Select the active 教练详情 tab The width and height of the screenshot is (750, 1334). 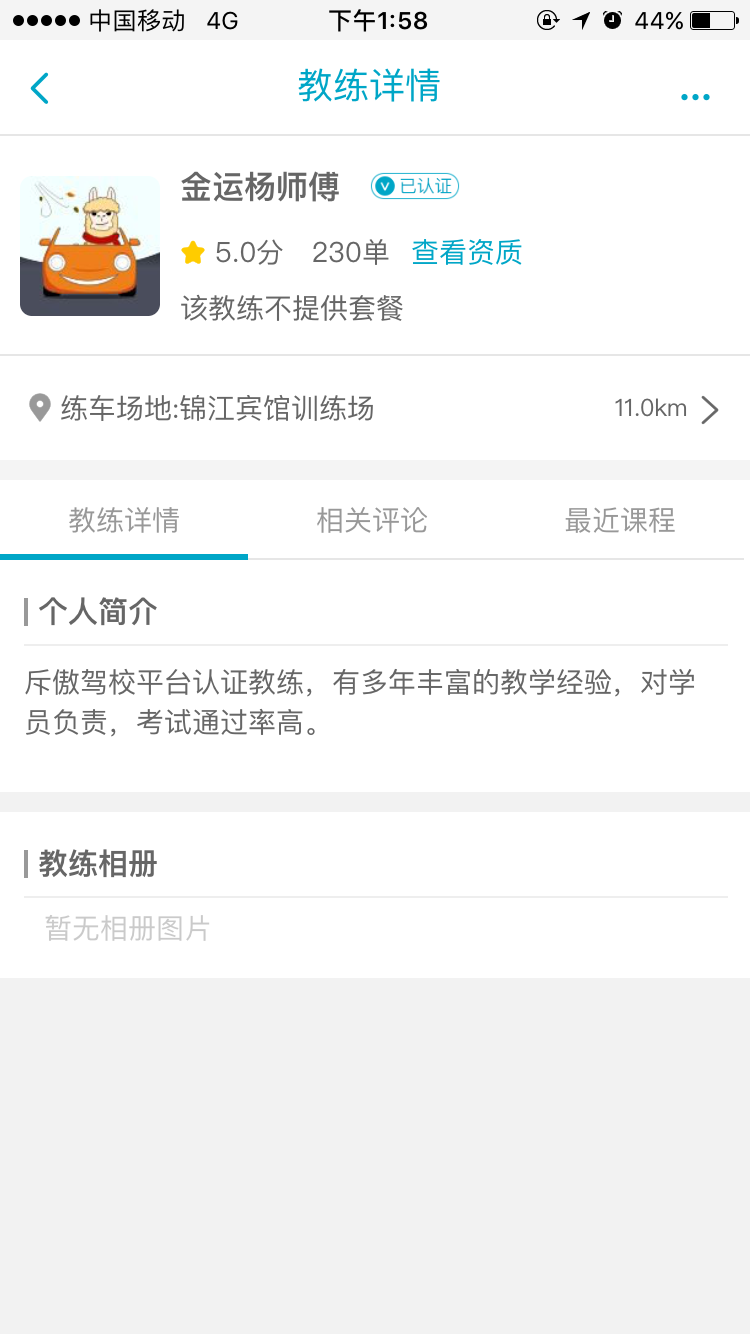point(124,521)
